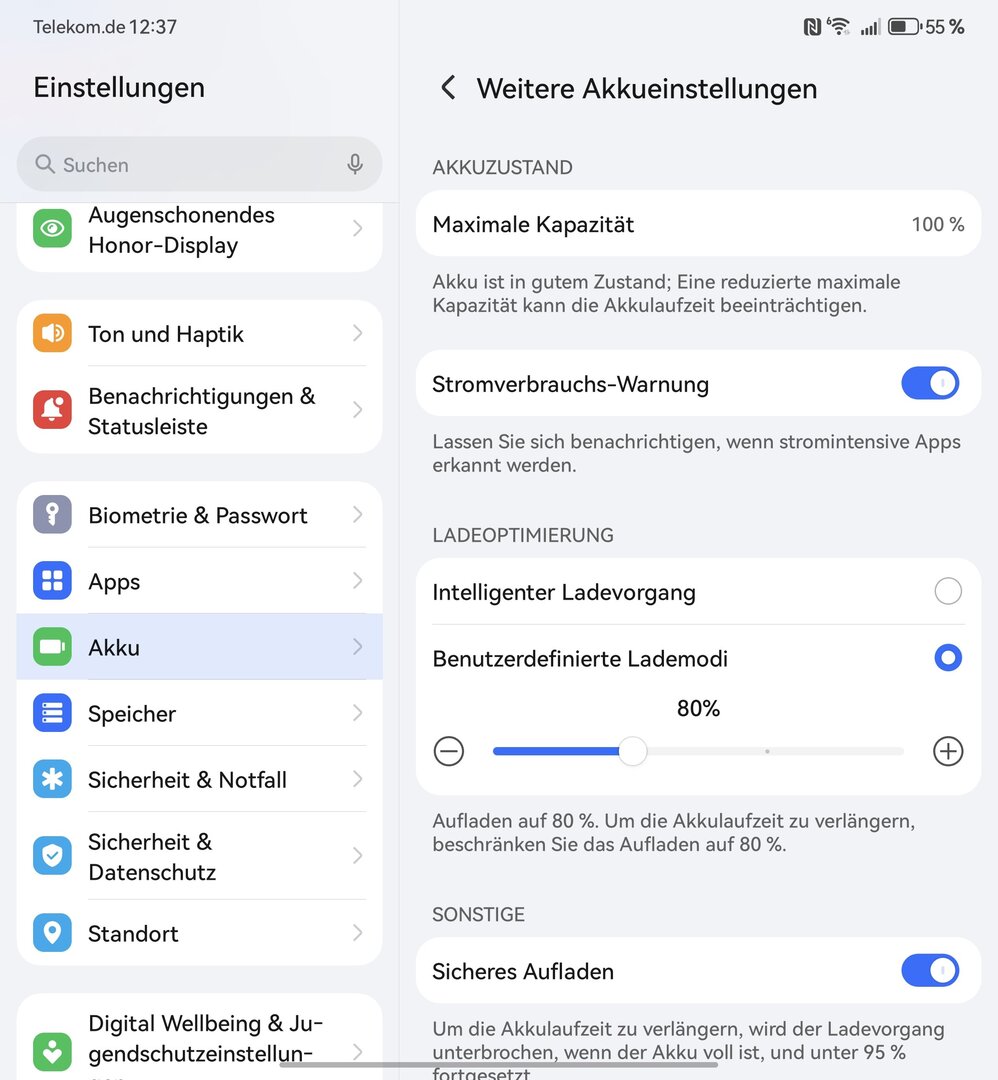Turn off Sicheres Aufladen
Viewport: 998px width, 1080px height.
(930, 971)
